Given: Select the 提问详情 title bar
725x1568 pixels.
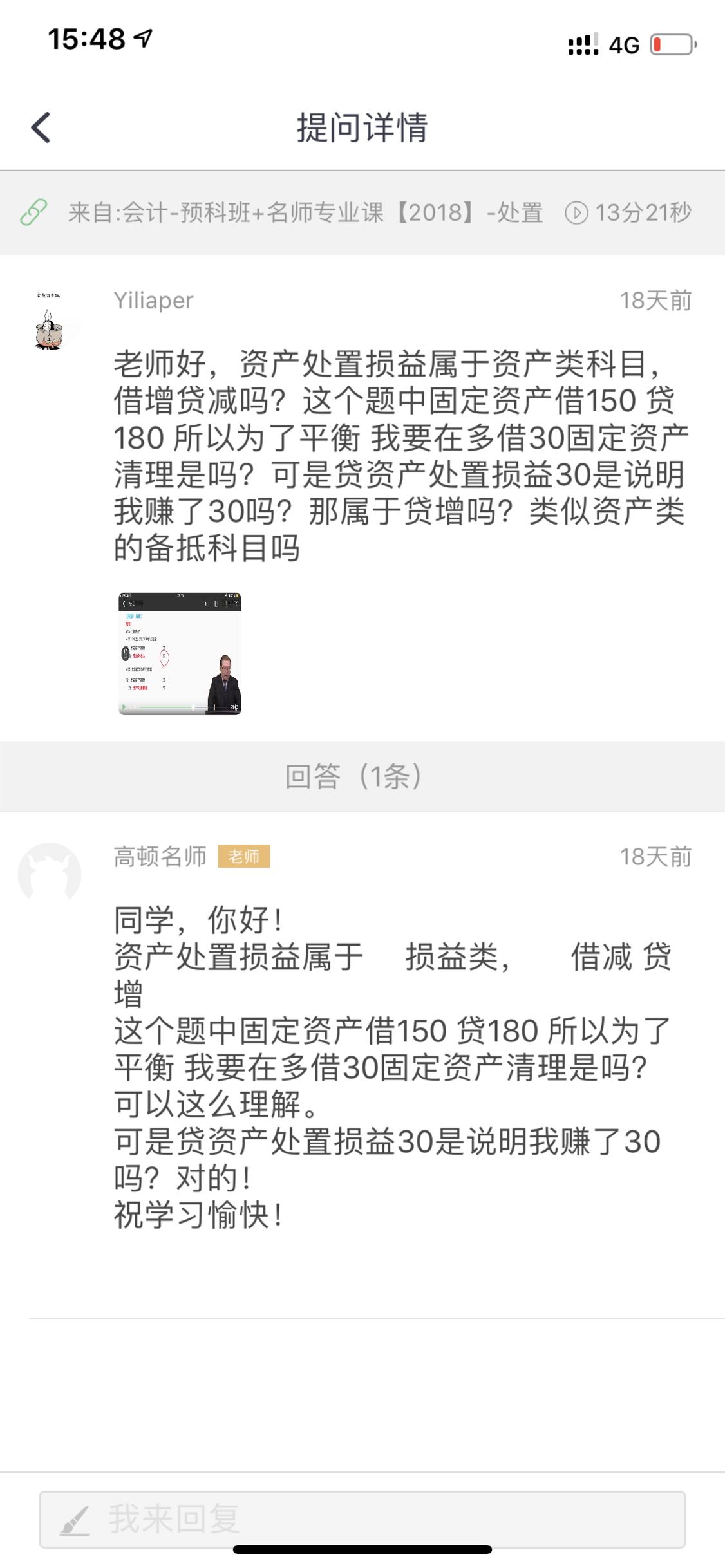Looking at the screenshot, I should (x=362, y=128).
